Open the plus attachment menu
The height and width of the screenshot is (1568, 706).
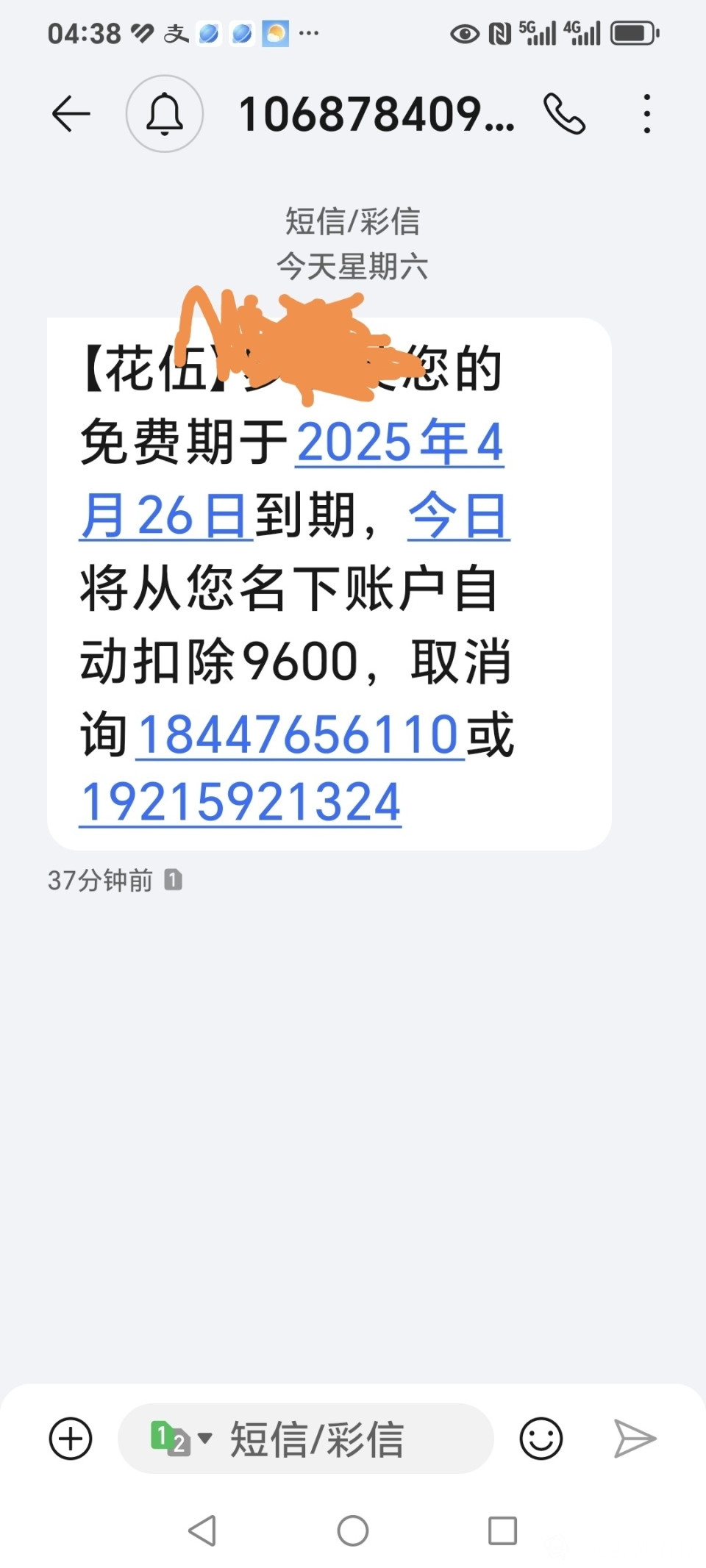click(x=71, y=1438)
